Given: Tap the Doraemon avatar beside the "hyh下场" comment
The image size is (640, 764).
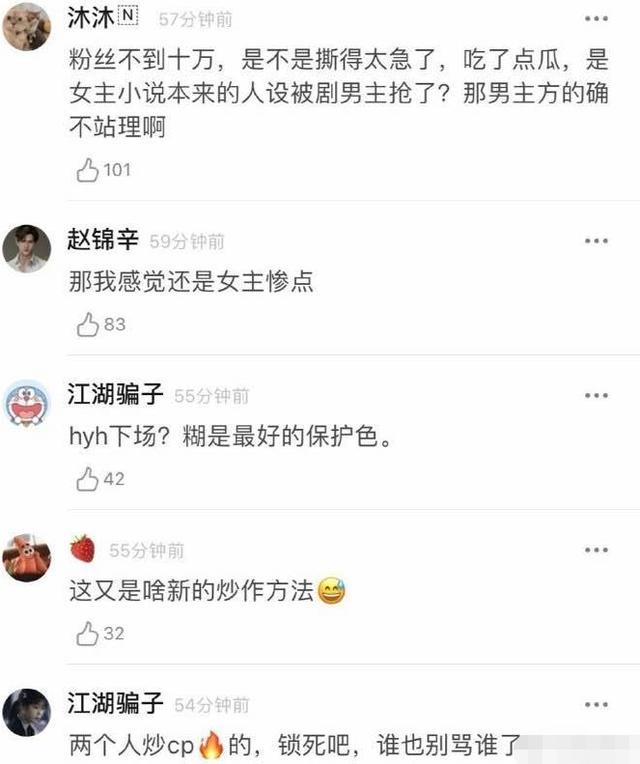Looking at the screenshot, I should coord(27,403).
